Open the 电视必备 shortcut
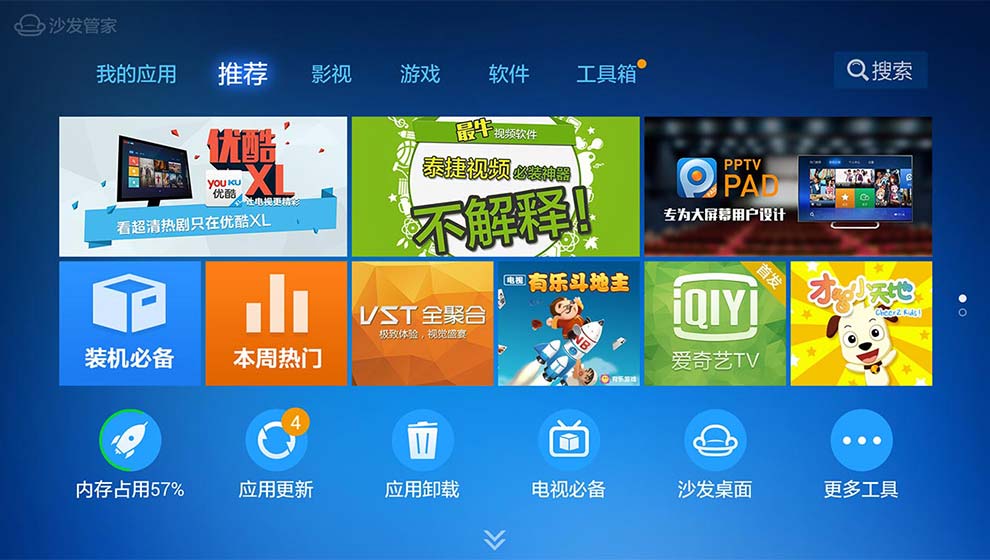 click(568, 440)
